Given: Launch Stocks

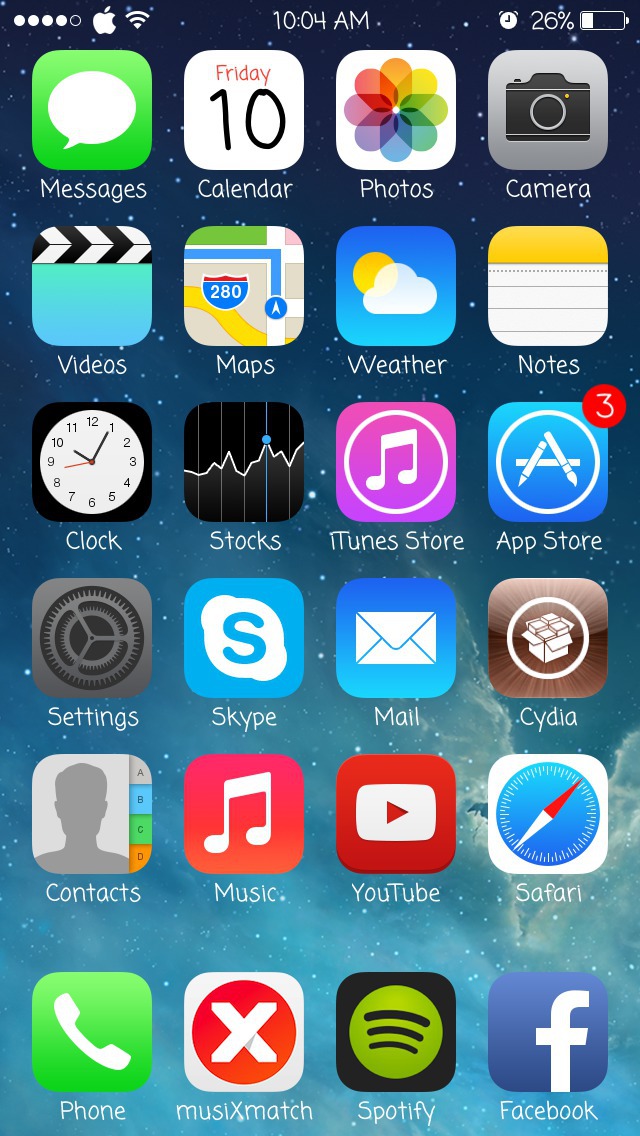Looking at the screenshot, I should click(244, 462).
